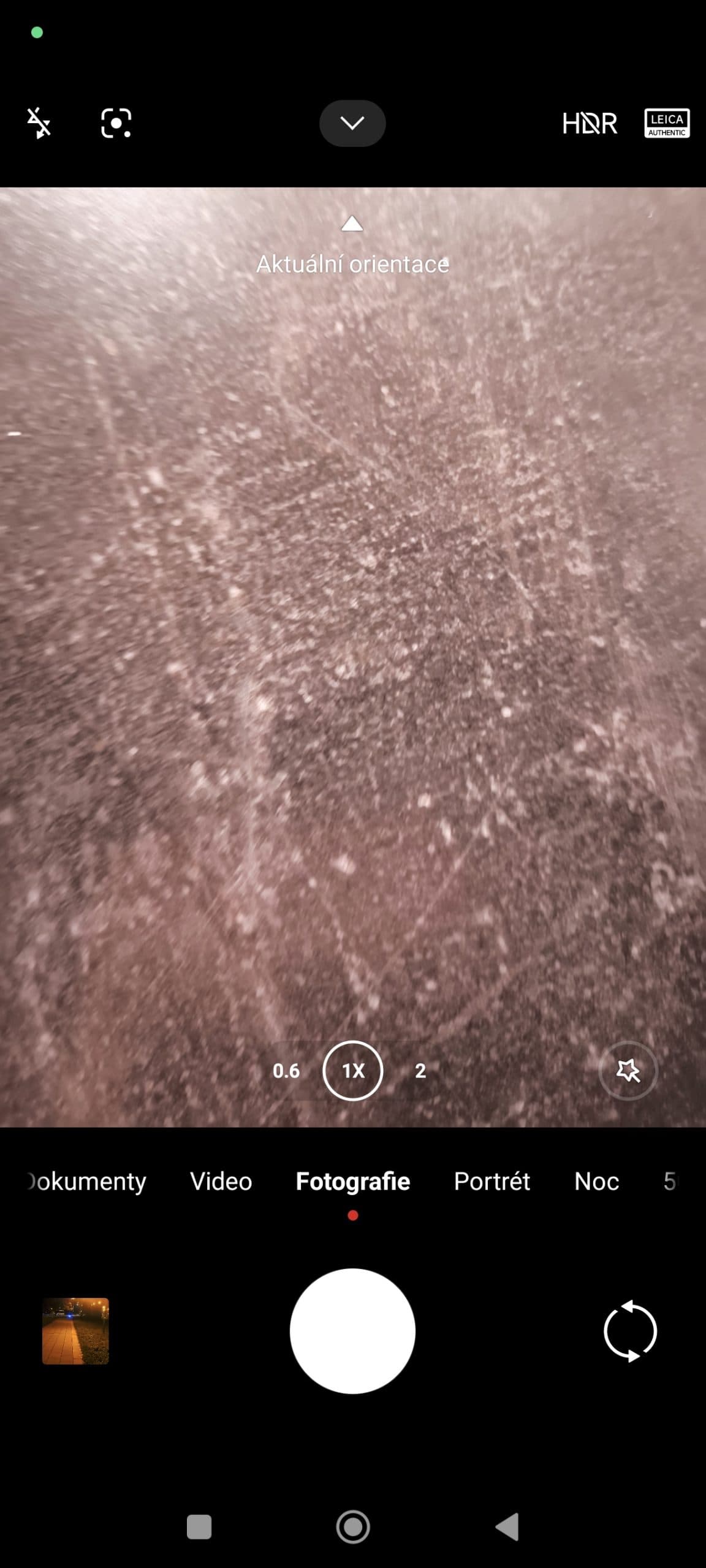Image resolution: width=706 pixels, height=1568 pixels.
Task: Select the 0.6 ultra-wide zoom
Action: pyautogui.click(x=286, y=1071)
